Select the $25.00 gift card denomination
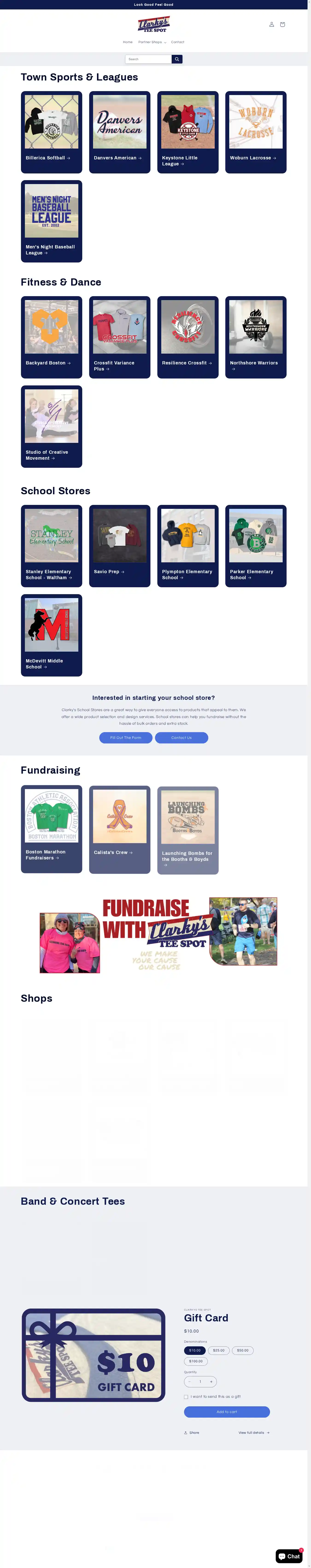 coord(219,1350)
